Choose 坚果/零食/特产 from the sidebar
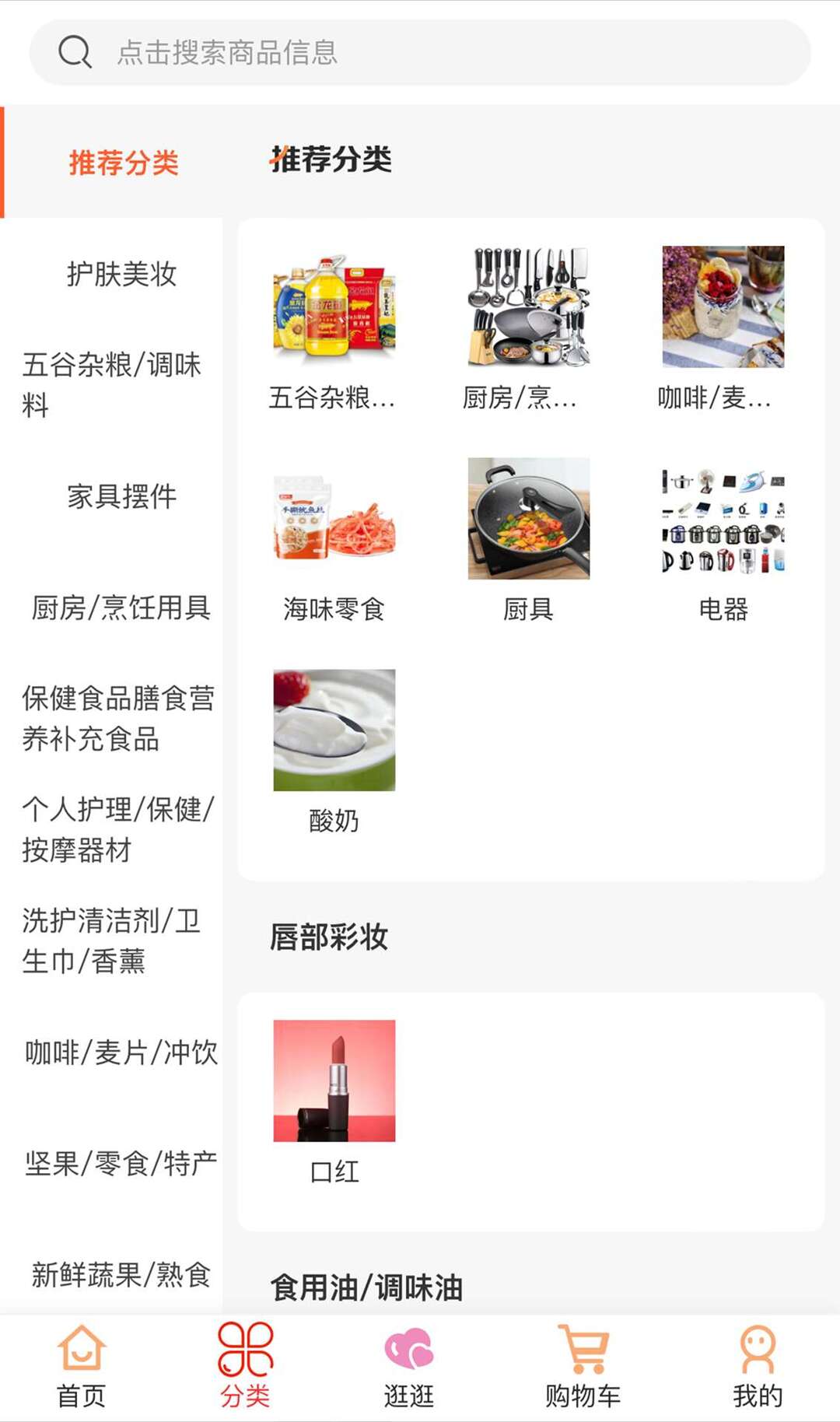Image resolution: width=840 pixels, height=1422 pixels. (x=119, y=1164)
